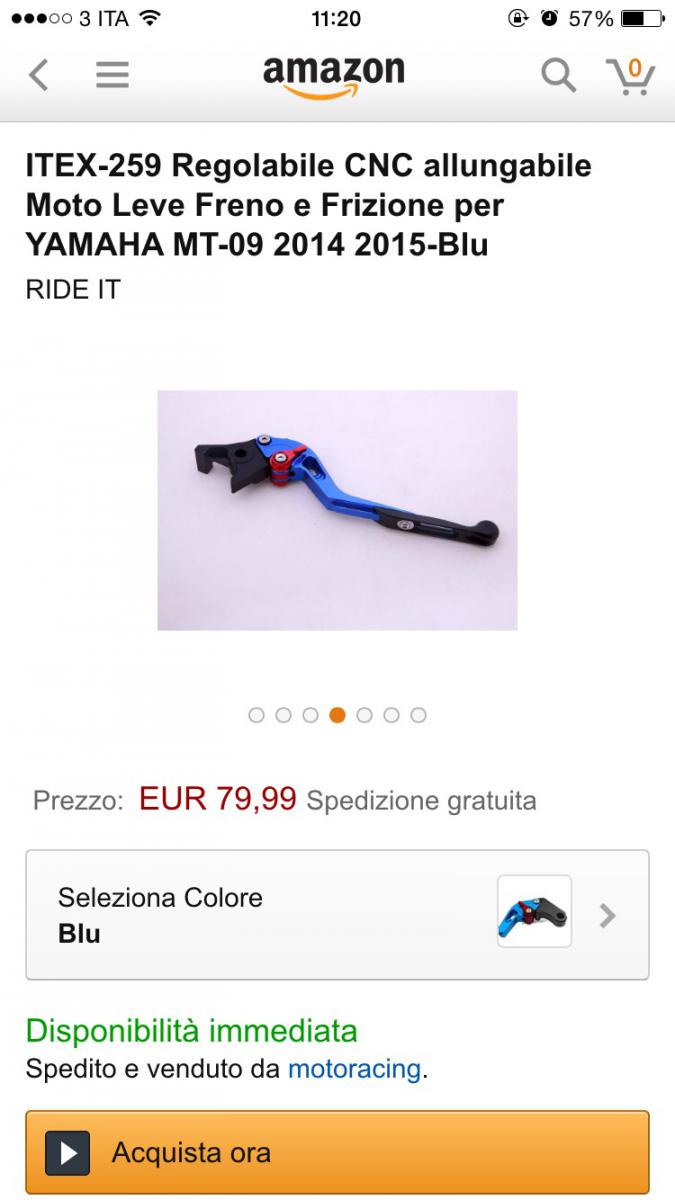Tap the Amazon logo to go home
Image resolution: width=675 pixels, height=1200 pixels.
tap(334, 77)
